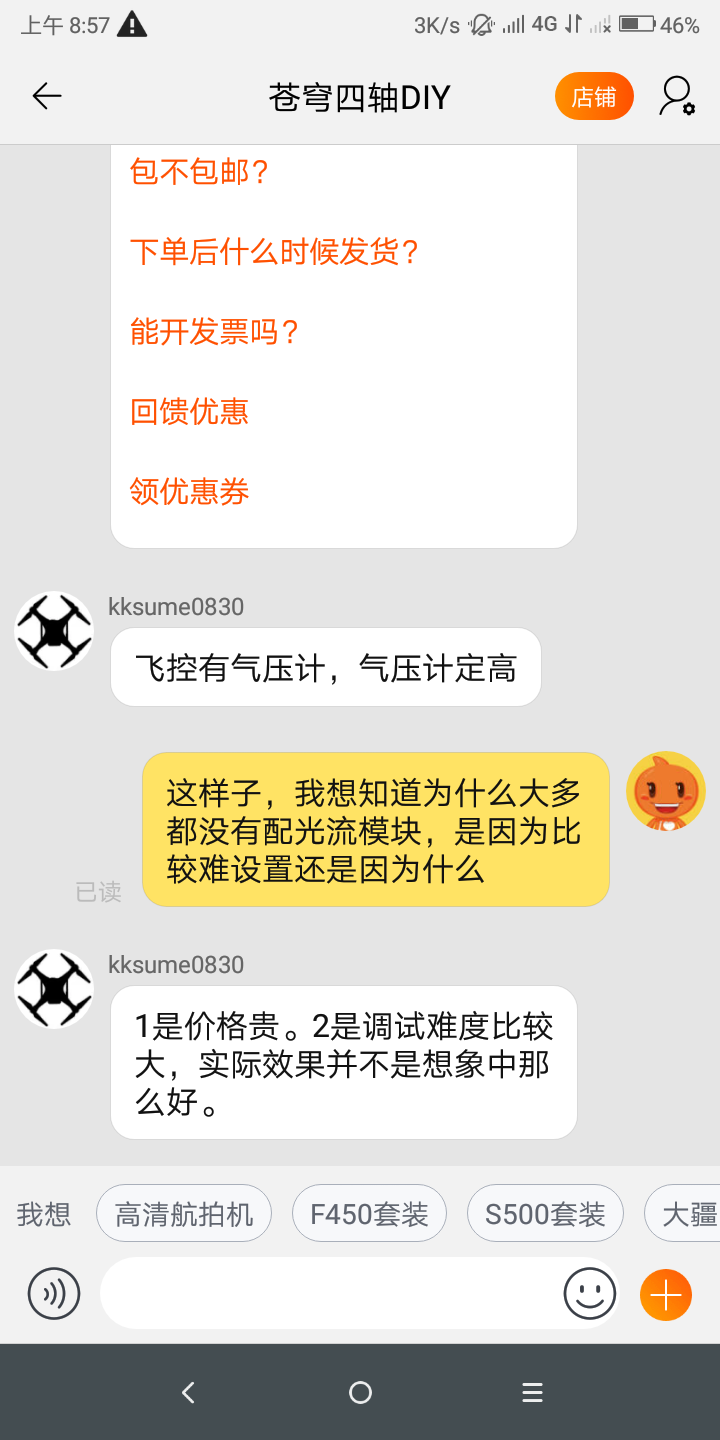Switch to voice input
Viewport: 720px width, 1440px height.
[x=54, y=1294]
